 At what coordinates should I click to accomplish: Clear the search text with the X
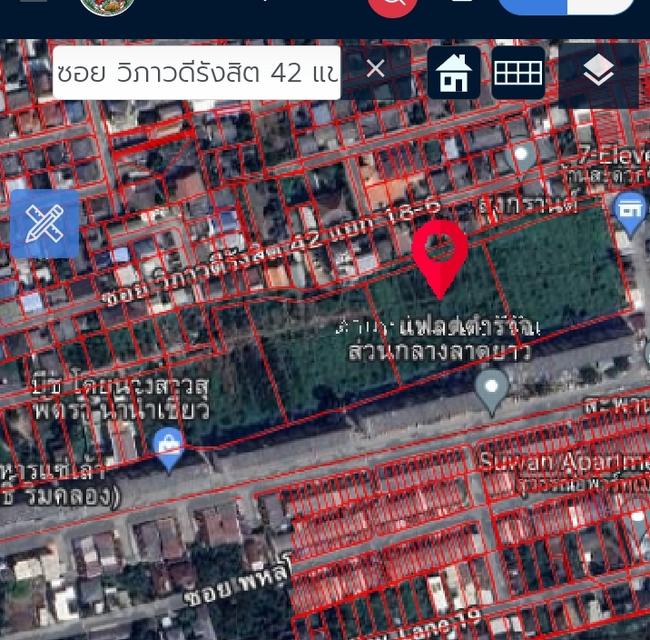point(375,69)
